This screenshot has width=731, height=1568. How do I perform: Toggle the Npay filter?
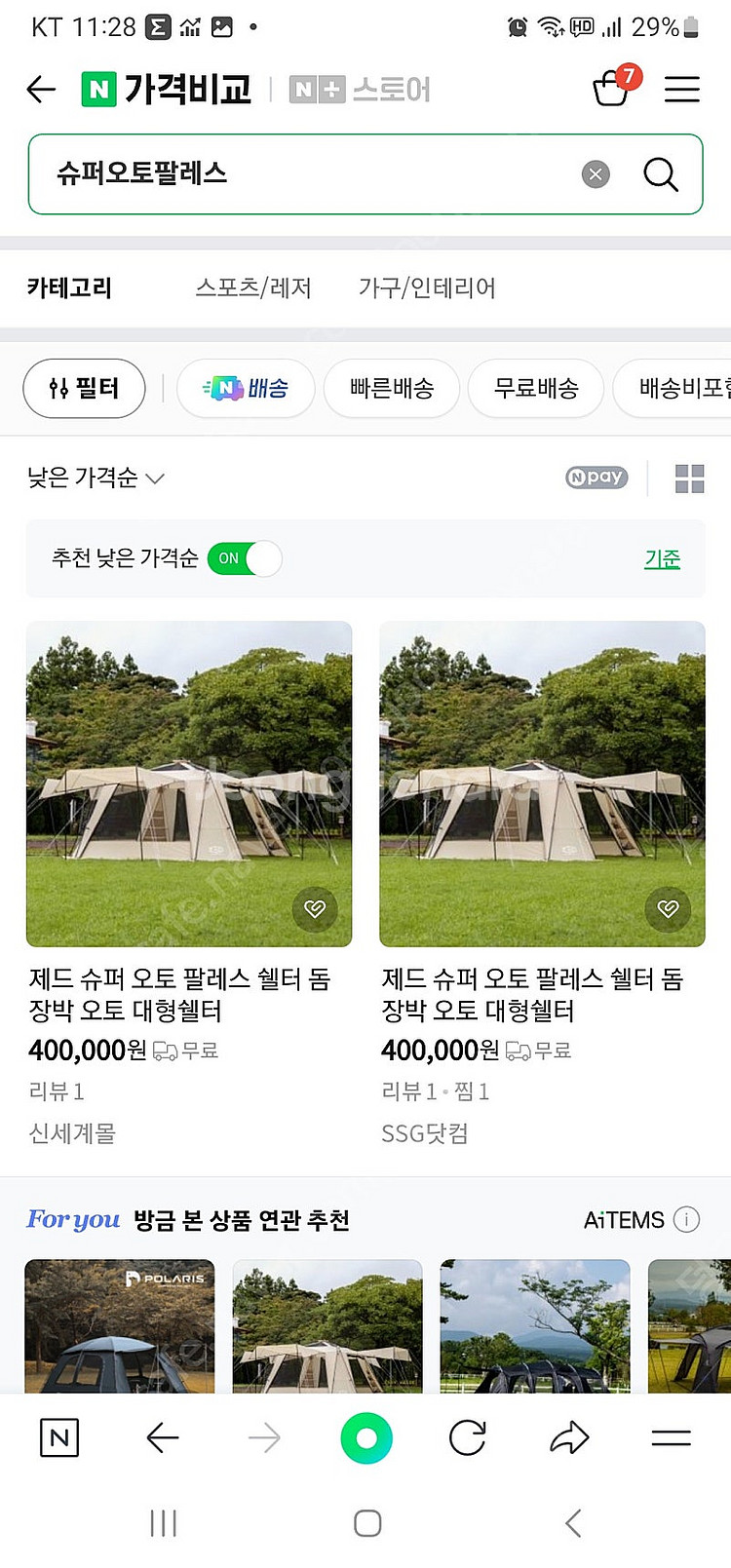[x=596, y=478]
